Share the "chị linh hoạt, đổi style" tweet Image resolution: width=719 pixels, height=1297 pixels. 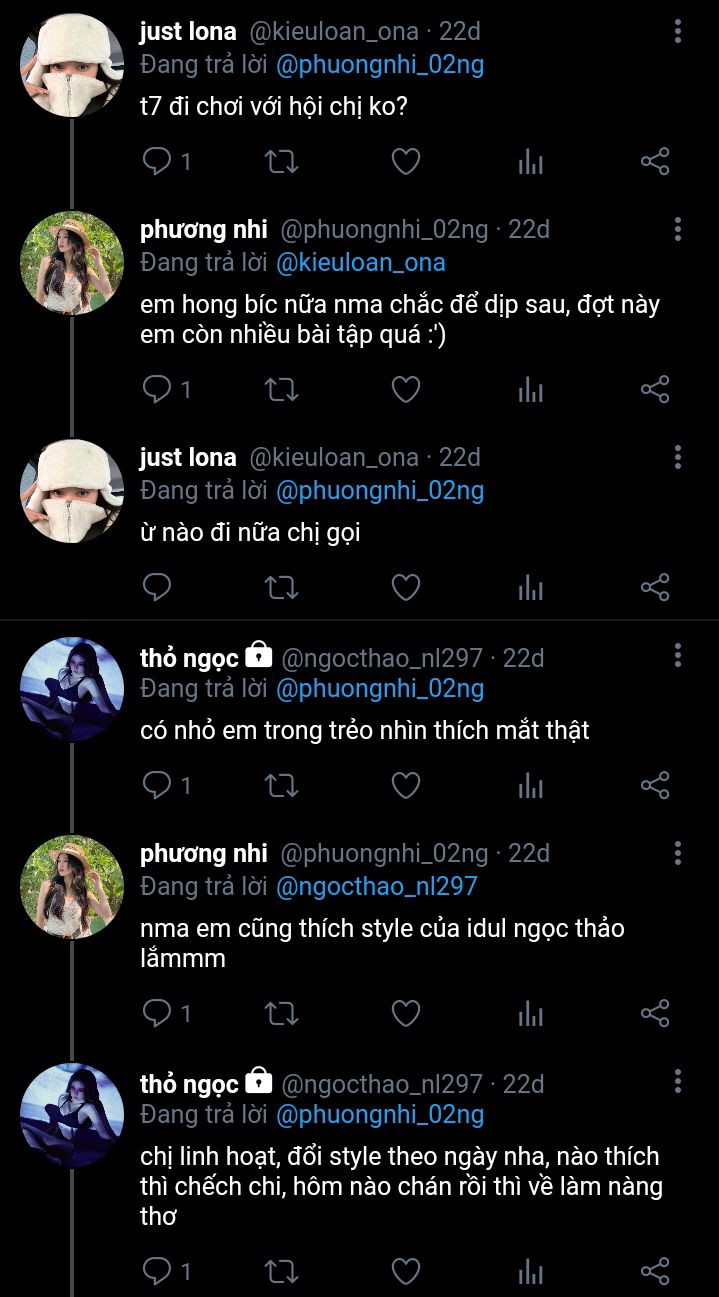655,1271
